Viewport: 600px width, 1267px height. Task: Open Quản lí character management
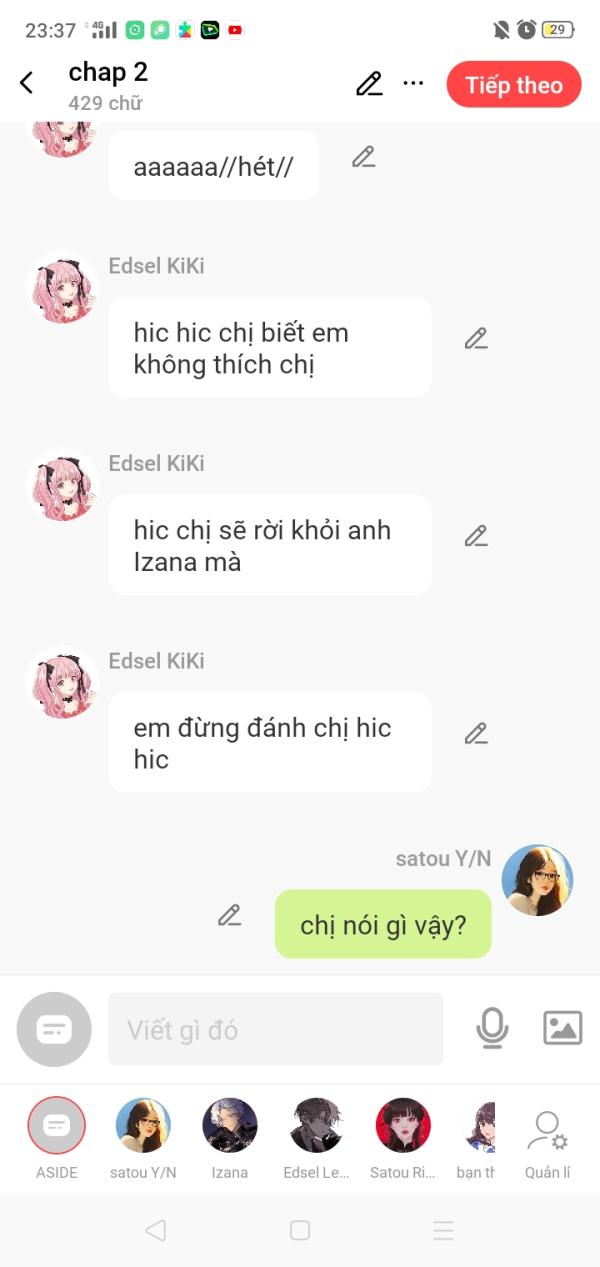pyautogui.click(x=547, y=1135)
